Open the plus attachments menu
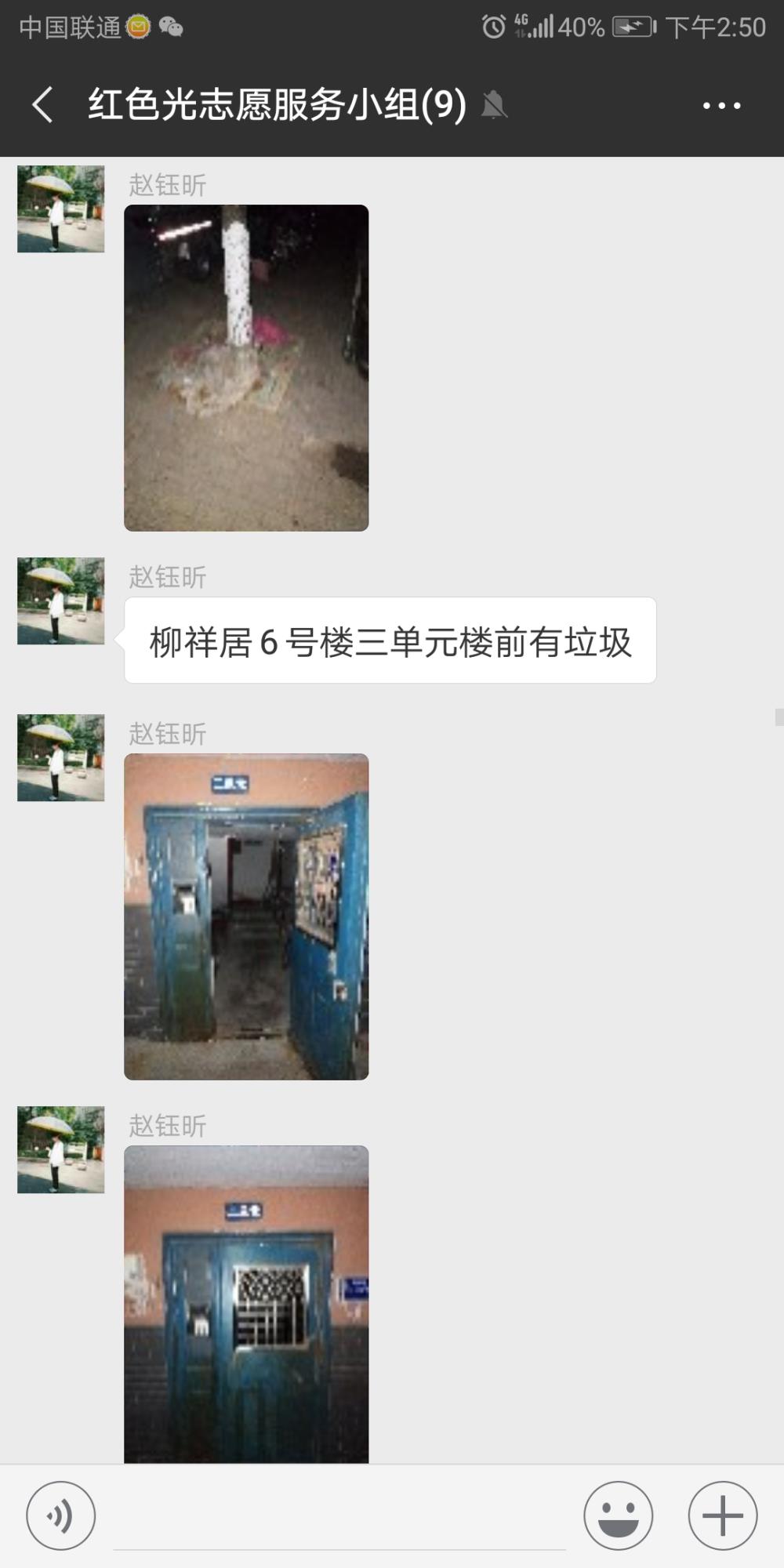Image resolution: width=784 pixels, height=1568 pixels. click(722, 1515)
